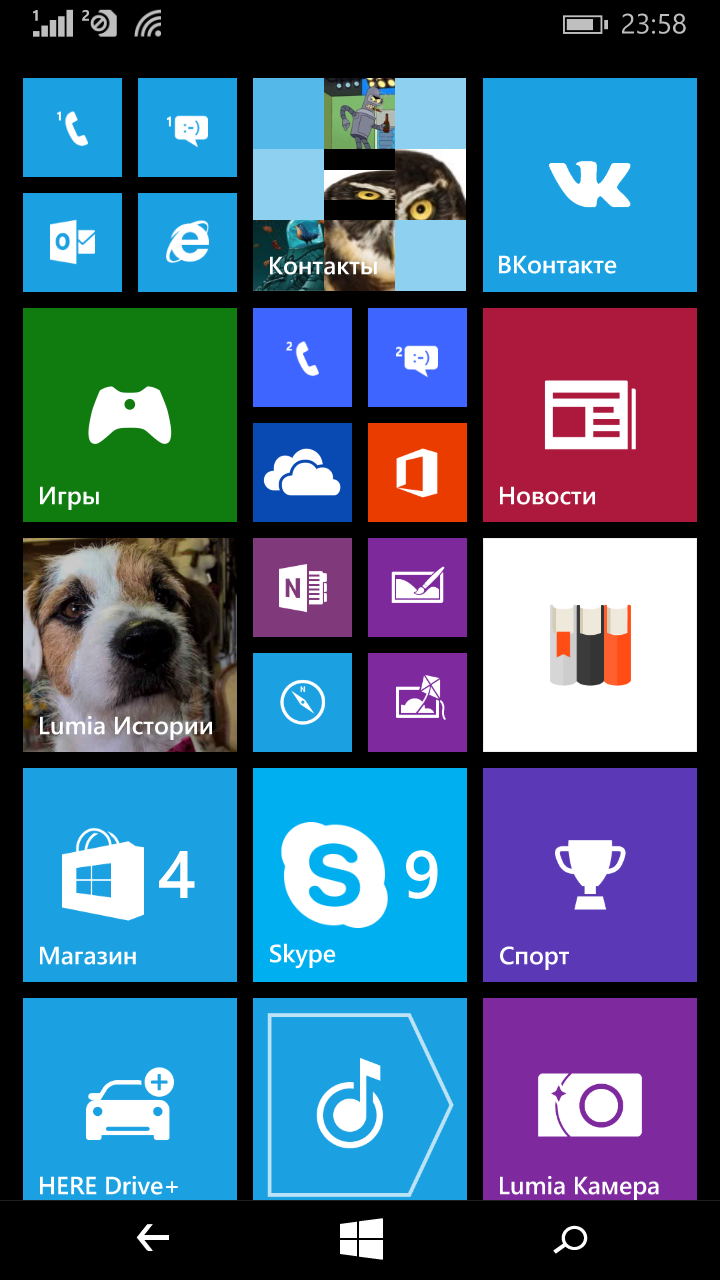The height and width of the screenshot is (1280, 720).
Task: Open SIM 1 messaging tile
Action: pos(187,128)
